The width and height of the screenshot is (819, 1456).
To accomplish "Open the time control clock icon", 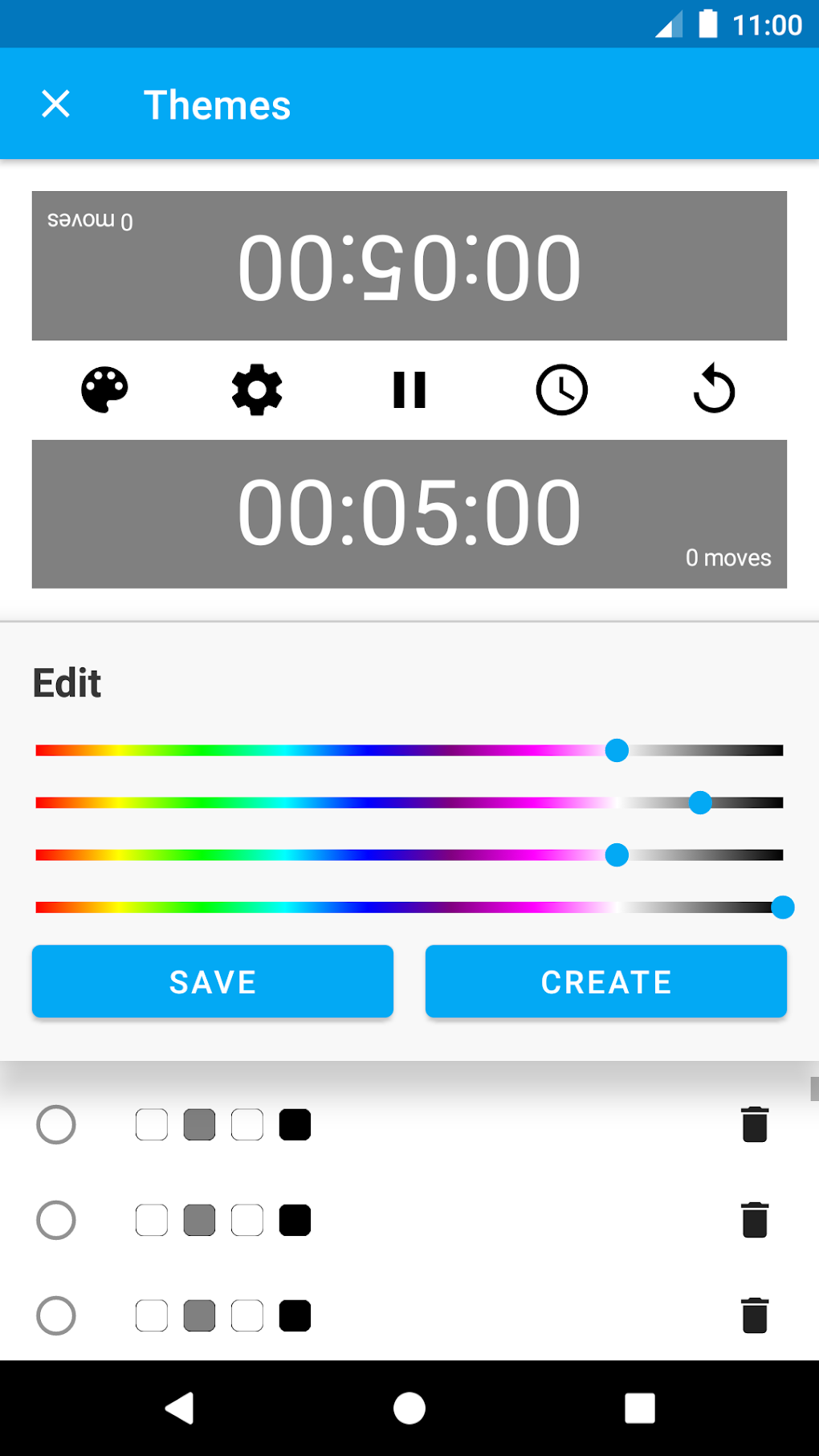I will [562, 390].
